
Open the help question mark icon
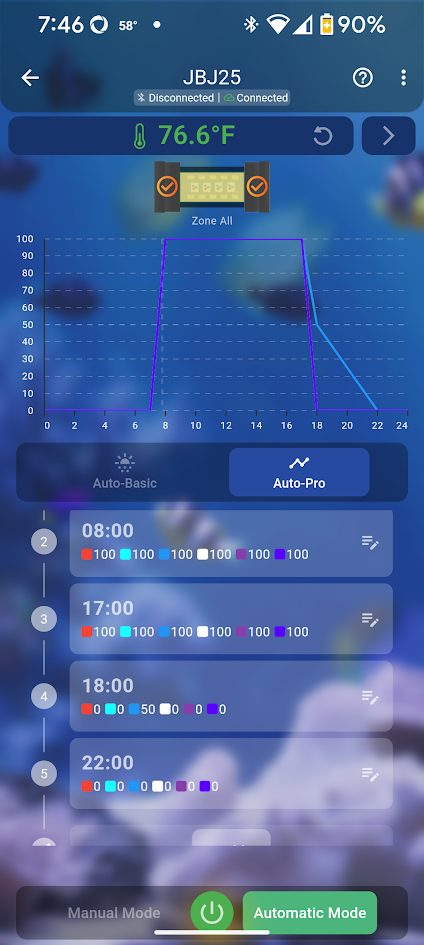tap(363, 78)
